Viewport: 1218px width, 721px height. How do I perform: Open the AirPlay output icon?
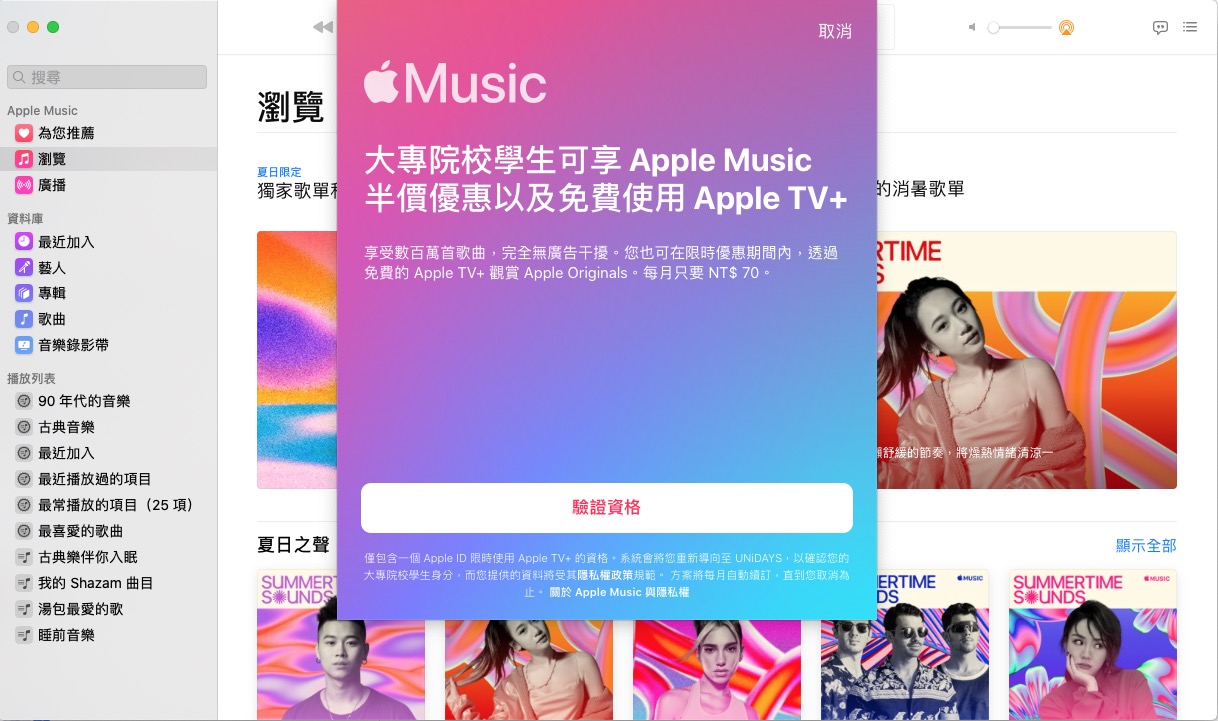pyautogui.click(x=1066, y=28)
